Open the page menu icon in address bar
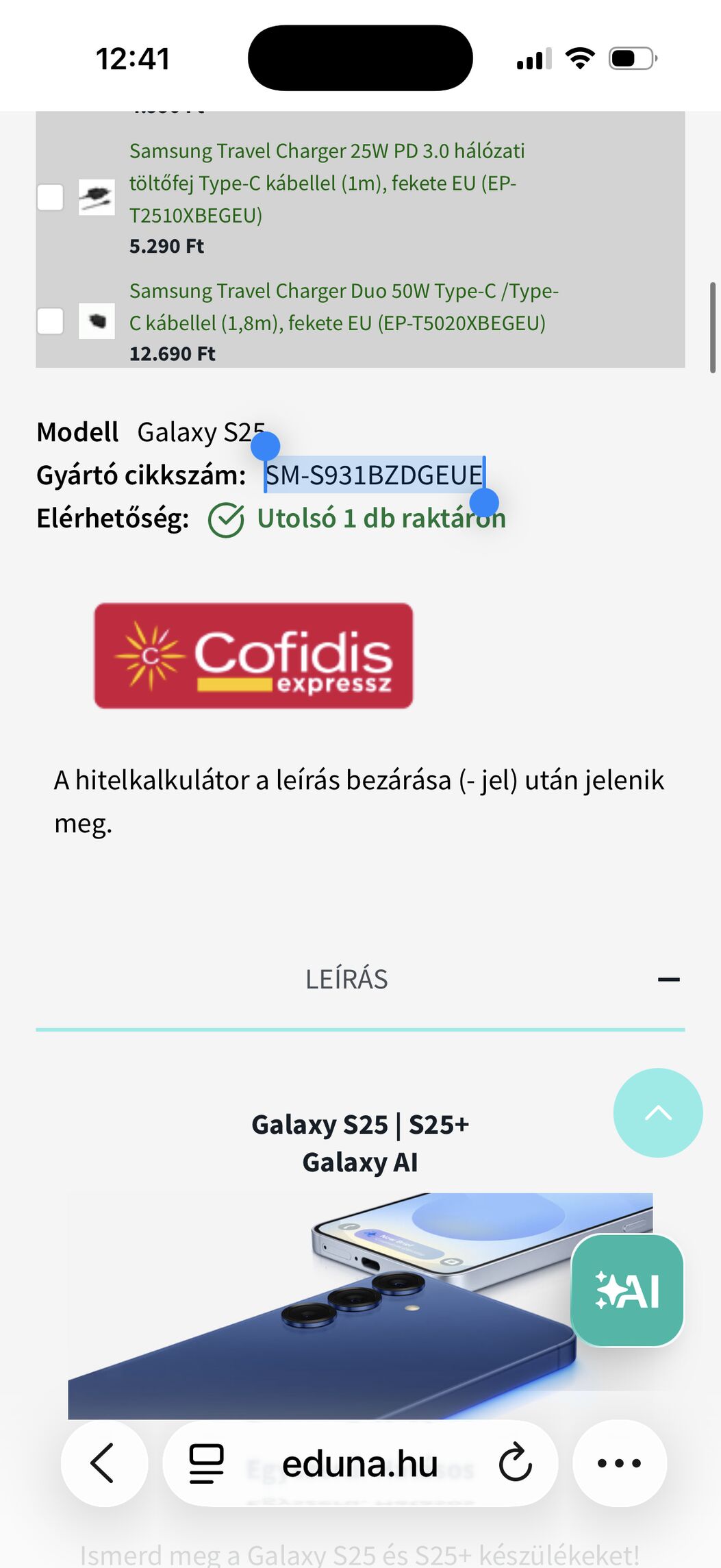The width and height of the screenshot is (721, 1568). 207,1463
